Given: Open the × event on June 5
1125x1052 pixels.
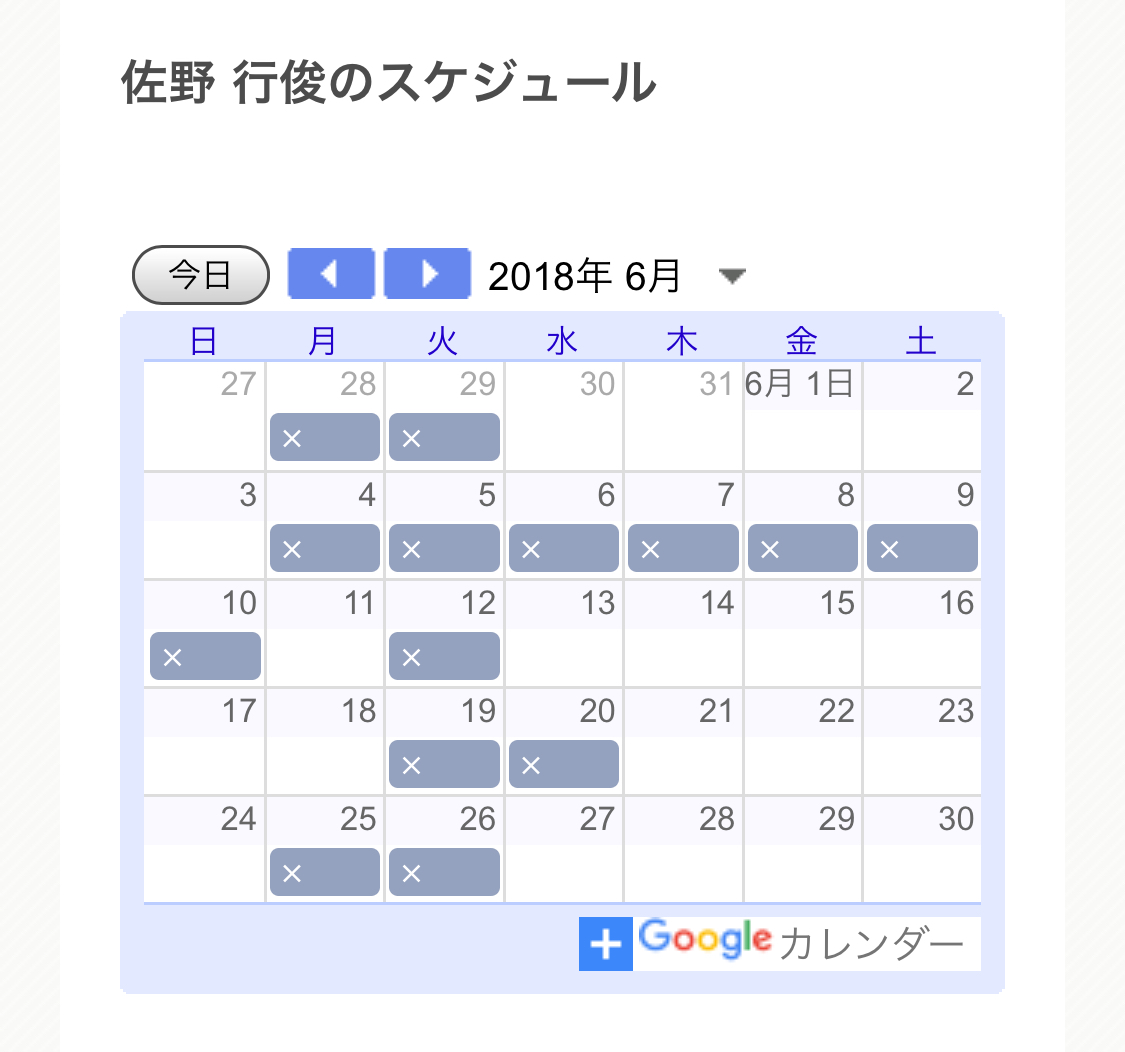Looking at the screenshot, I should [444, 548].
